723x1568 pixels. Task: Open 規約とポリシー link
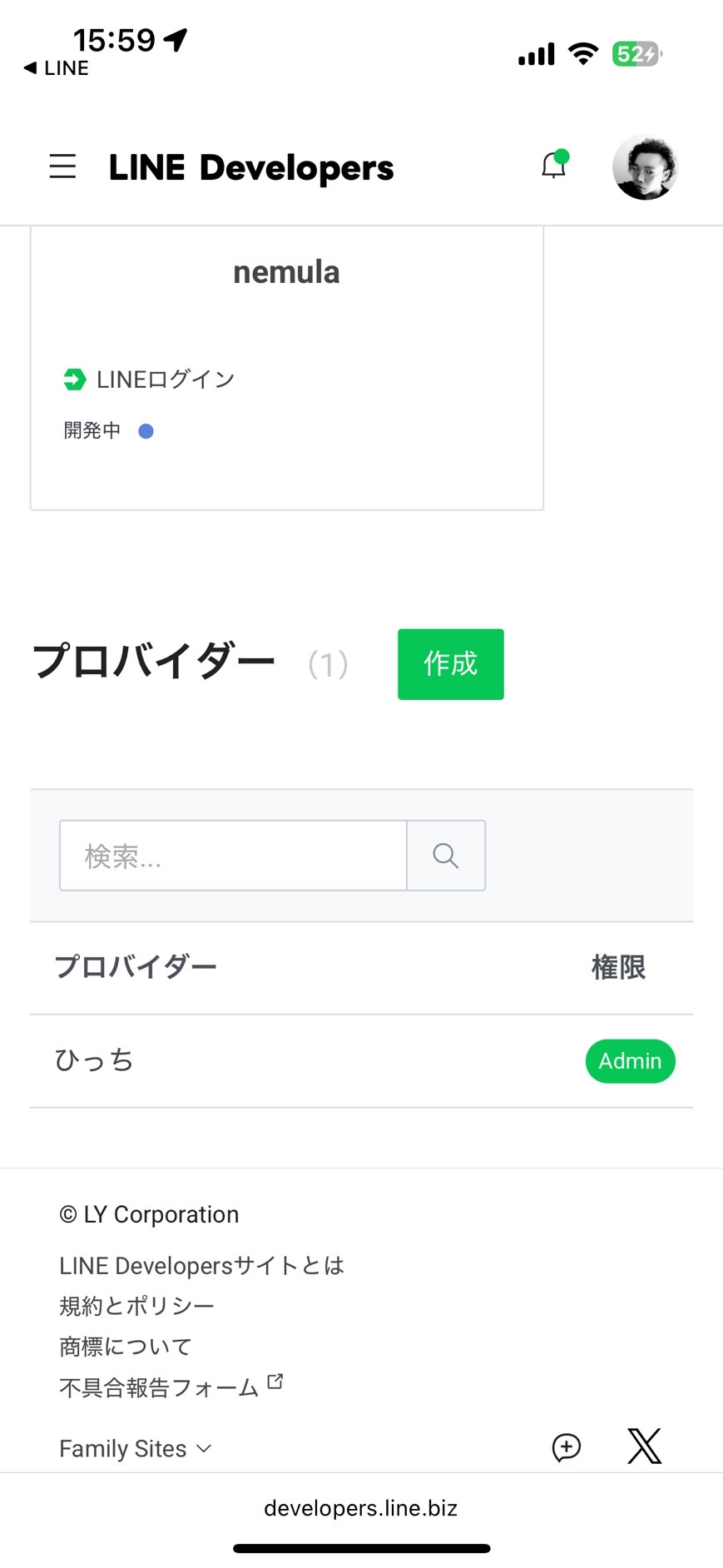click(x=137, y=1306)
